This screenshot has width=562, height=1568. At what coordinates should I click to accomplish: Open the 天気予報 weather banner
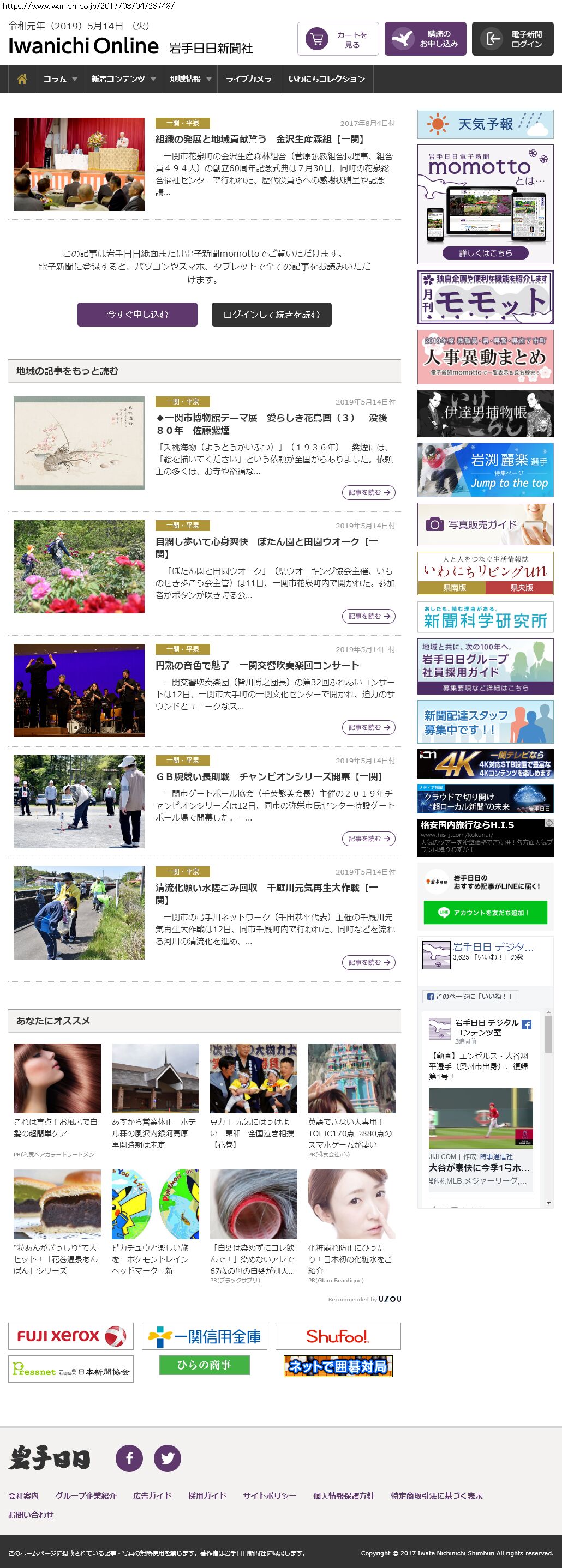coord(485,124)
